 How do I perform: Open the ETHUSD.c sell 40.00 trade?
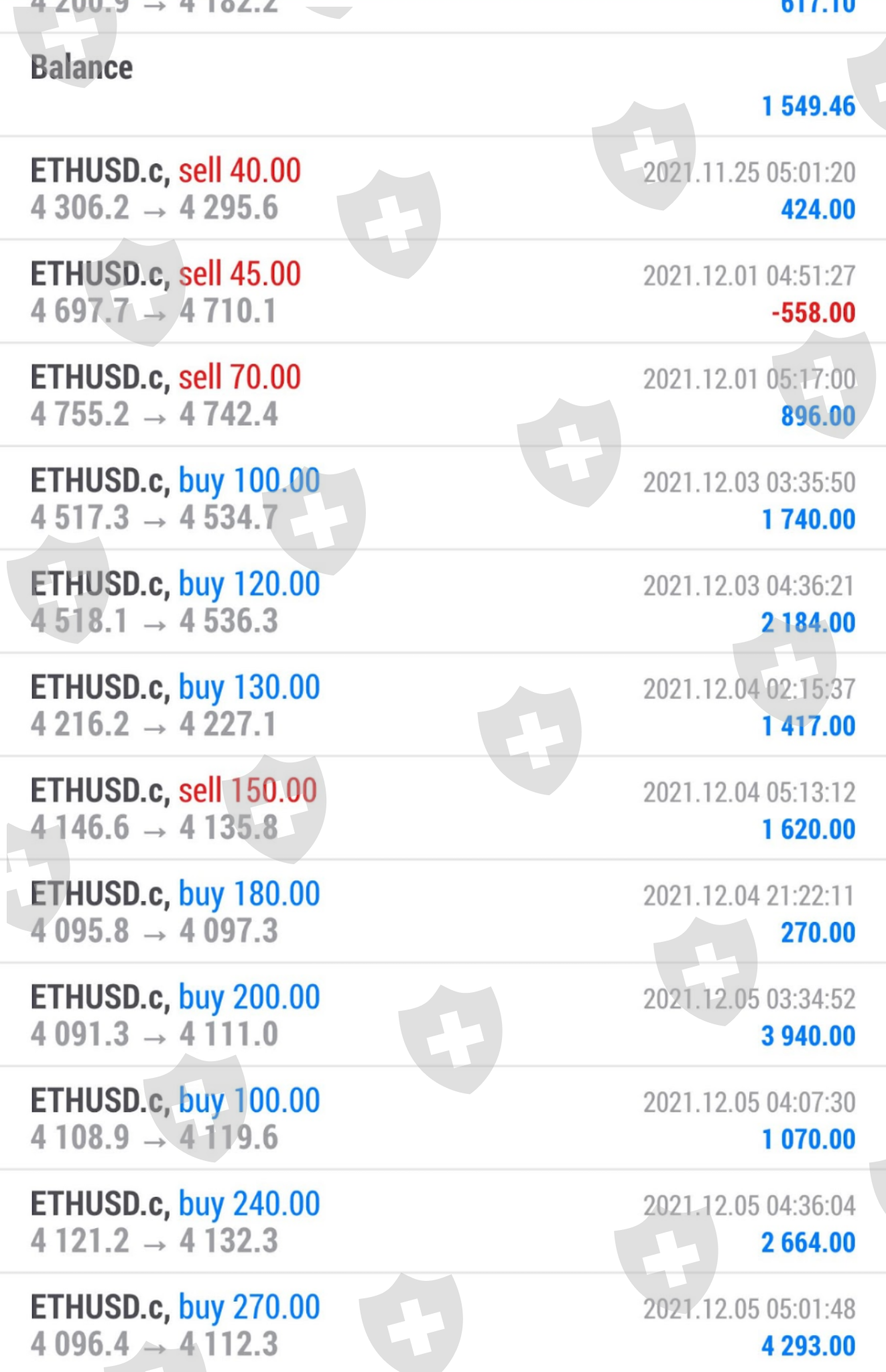click(x=442, y=189)
